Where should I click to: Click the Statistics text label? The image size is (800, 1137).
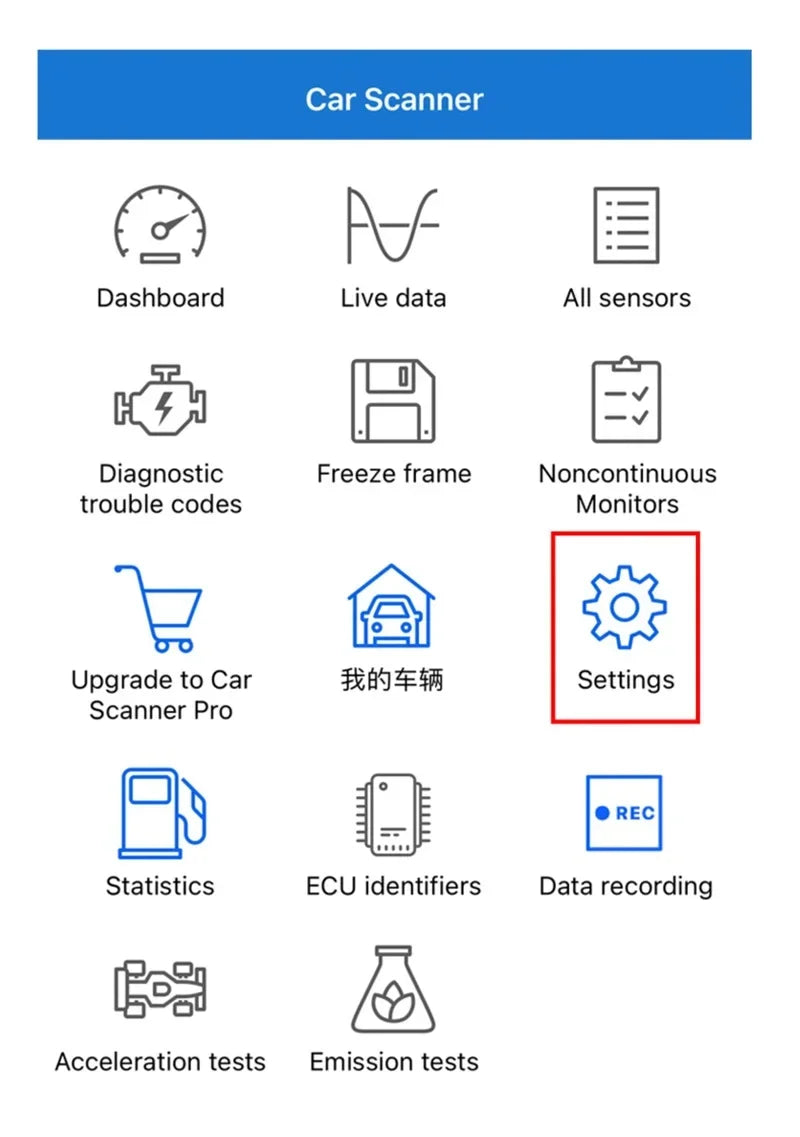160,886
